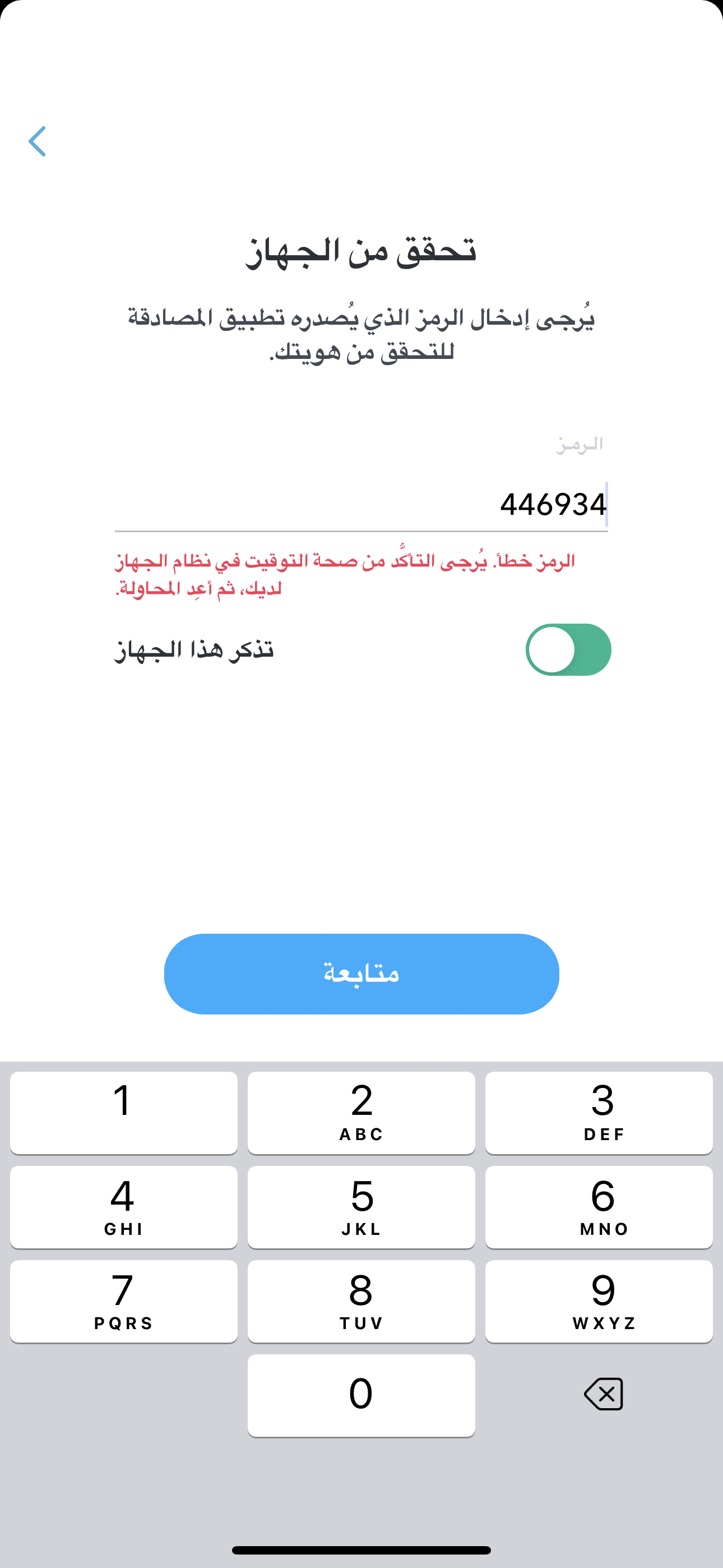The image size is (723, 1568).
Task: Delete the last digit with backspace
Action: pyautogui.click(x=603, y=1394)
